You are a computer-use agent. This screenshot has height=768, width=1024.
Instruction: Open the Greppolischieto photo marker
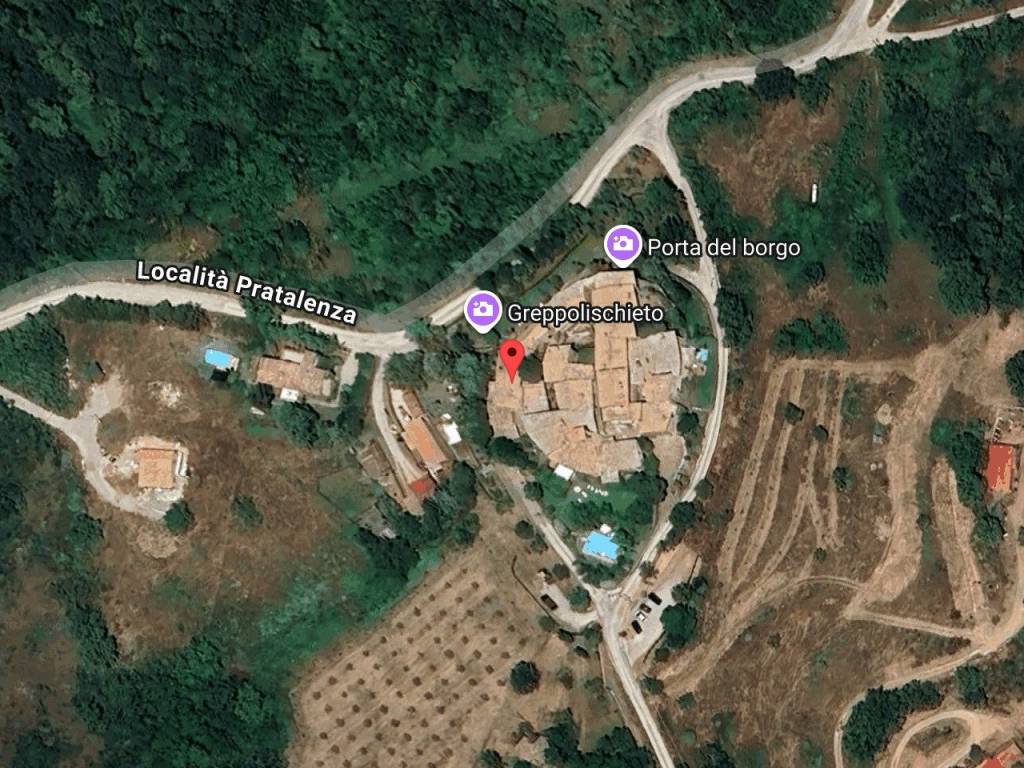483,311
